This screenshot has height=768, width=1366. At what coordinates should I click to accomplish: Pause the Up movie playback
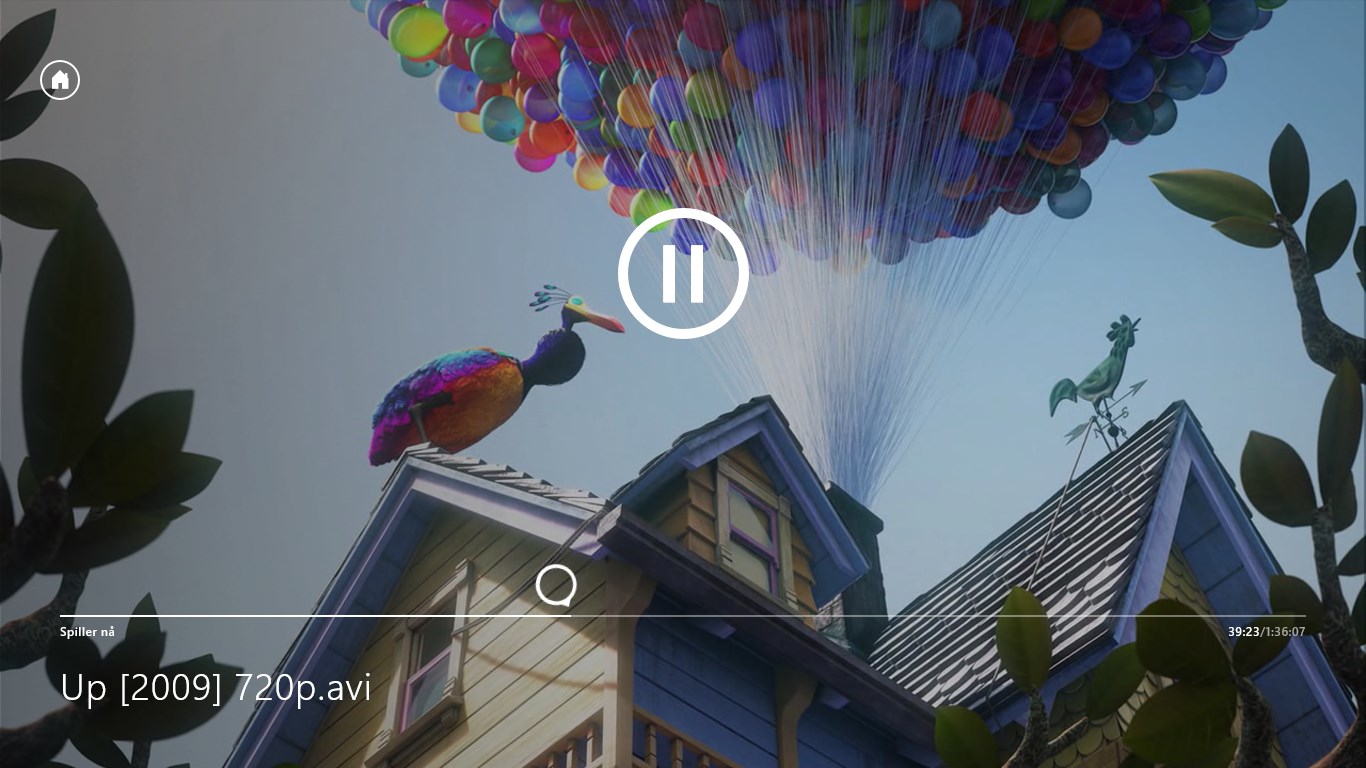pos(683,273)
